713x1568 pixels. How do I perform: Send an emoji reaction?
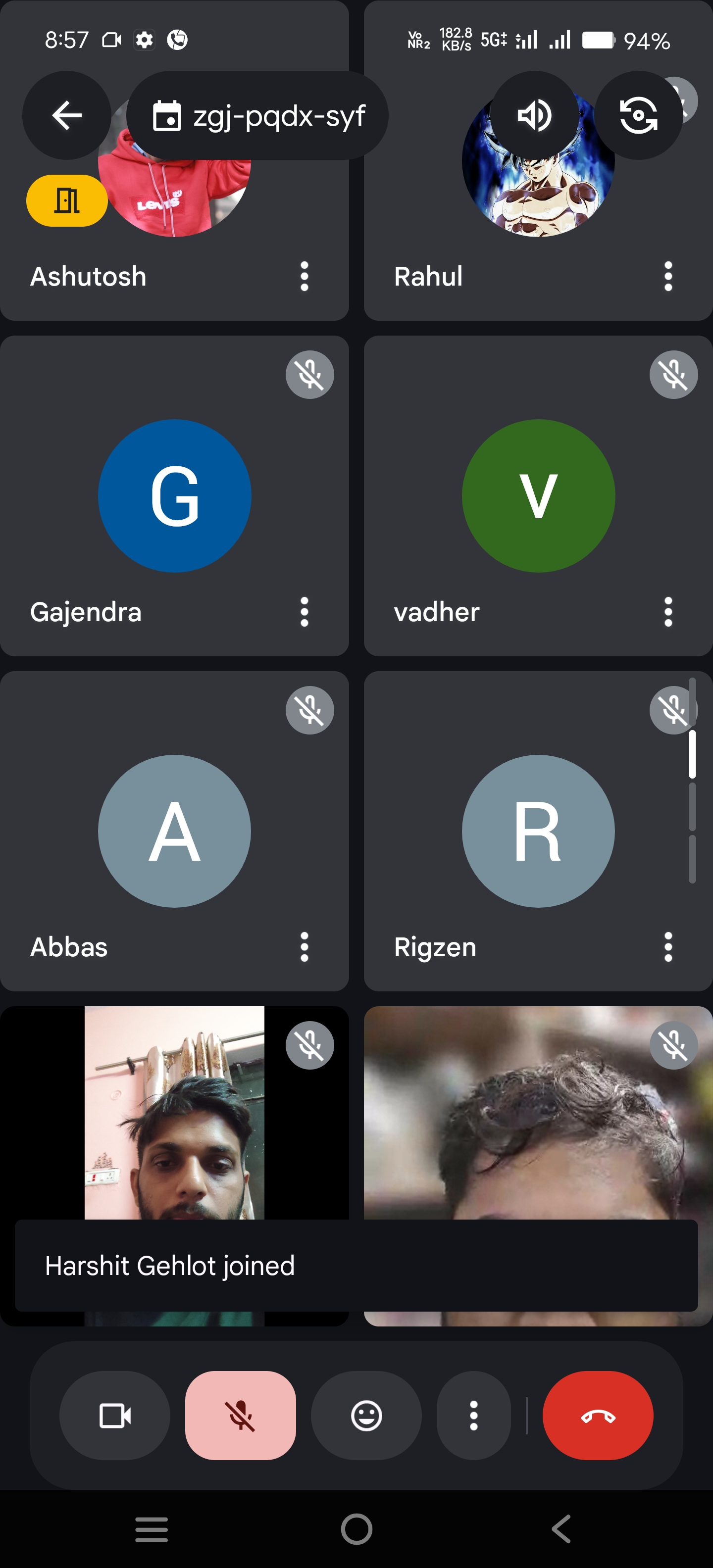click(366, 1415)
